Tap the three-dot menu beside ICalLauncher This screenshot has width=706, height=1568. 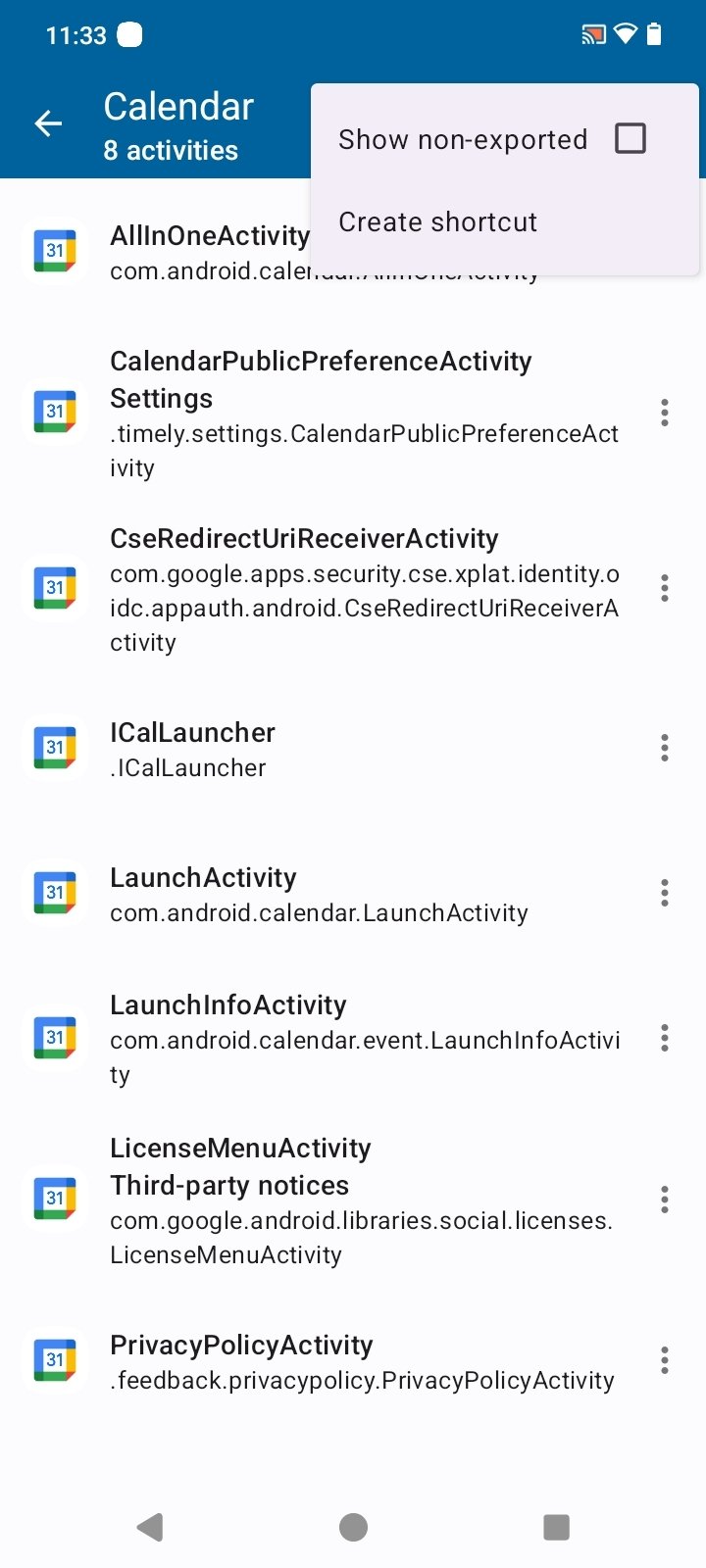665,749
